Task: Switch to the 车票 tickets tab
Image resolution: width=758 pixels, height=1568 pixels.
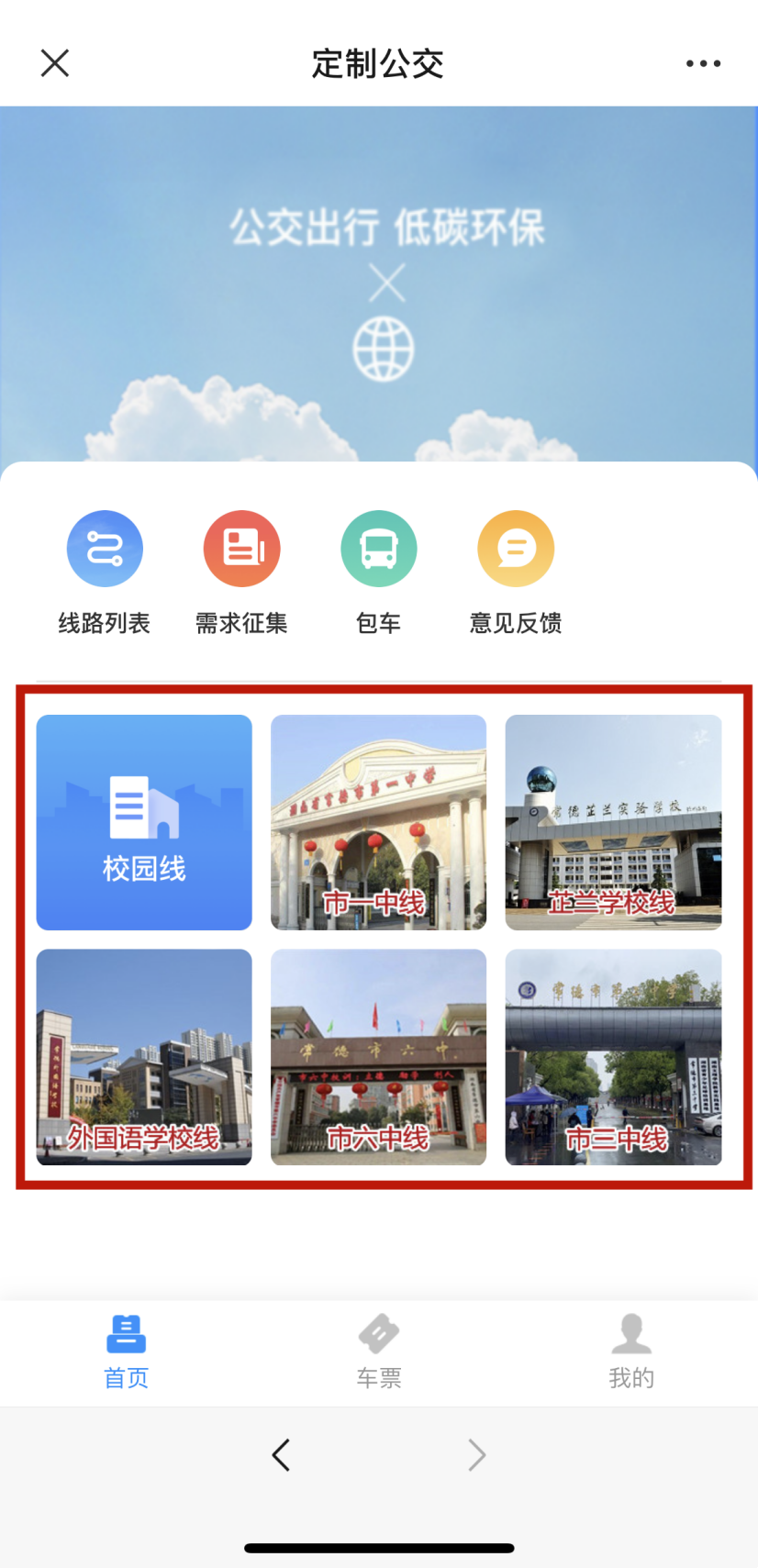Action: (378, 1351)
